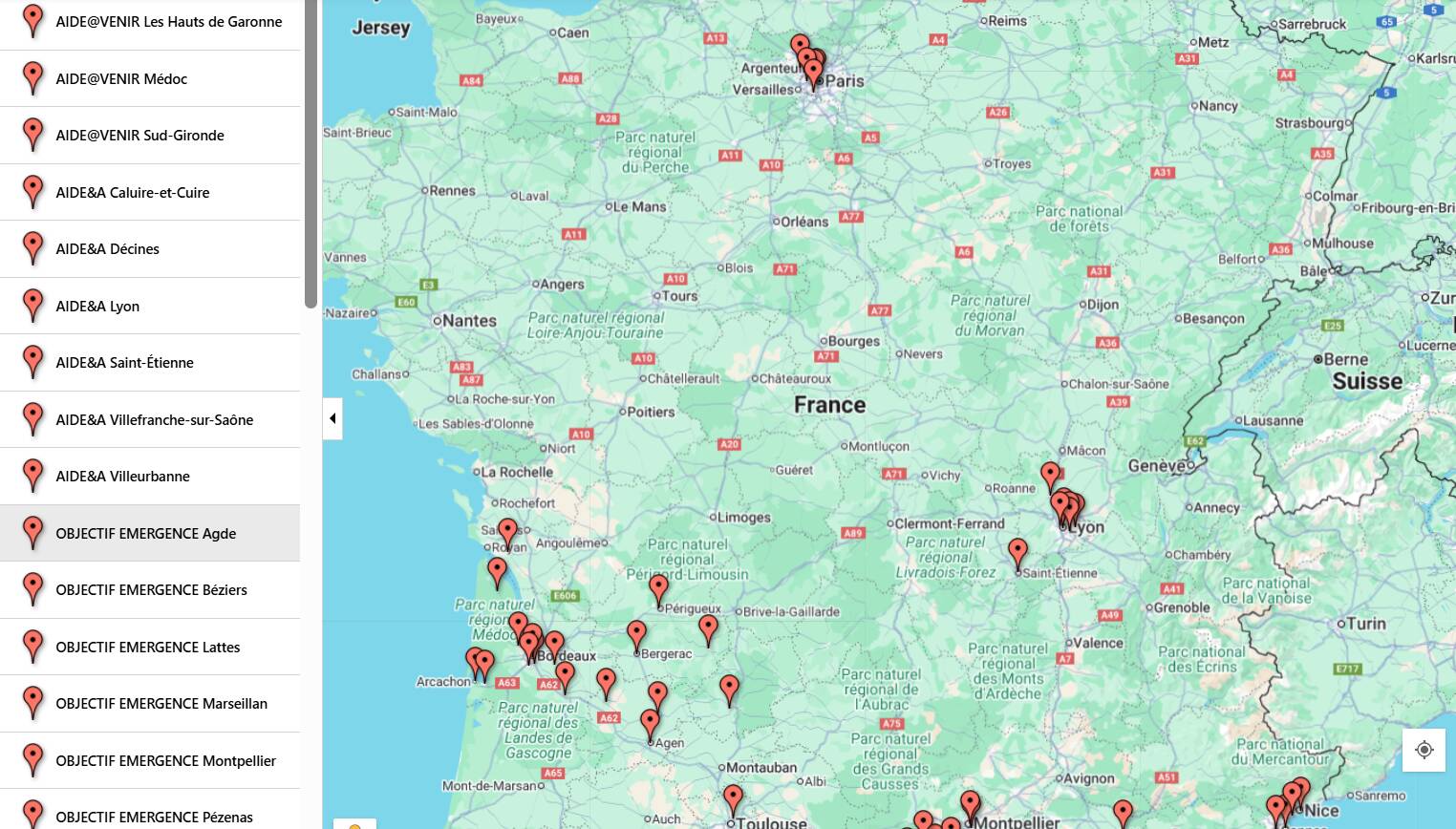Select OBJECTIF EMERGENCE Montpellier
The height and width of the screenshot is (829, 1456).
pyautogui.click(x=165, y=761)
